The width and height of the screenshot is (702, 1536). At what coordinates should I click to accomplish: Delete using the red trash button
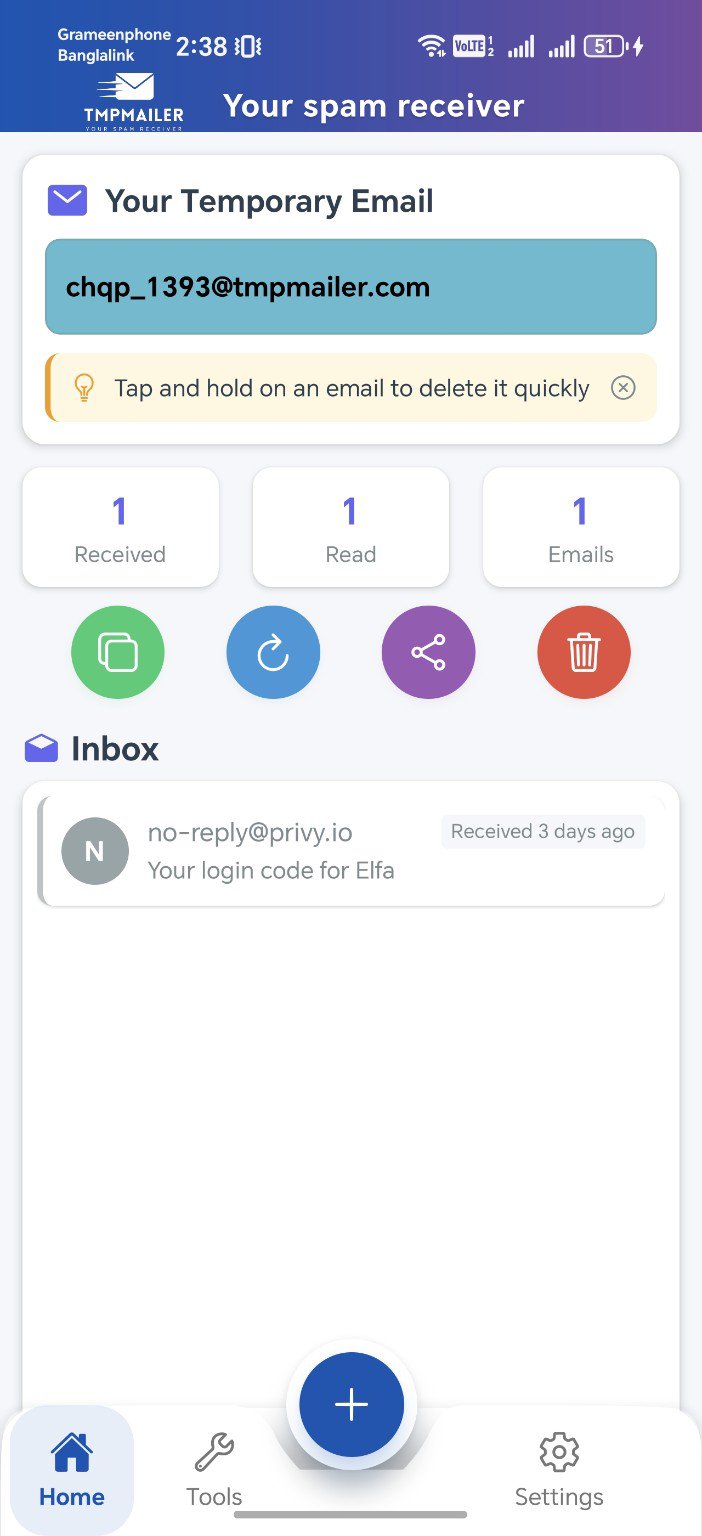[583, 653]
